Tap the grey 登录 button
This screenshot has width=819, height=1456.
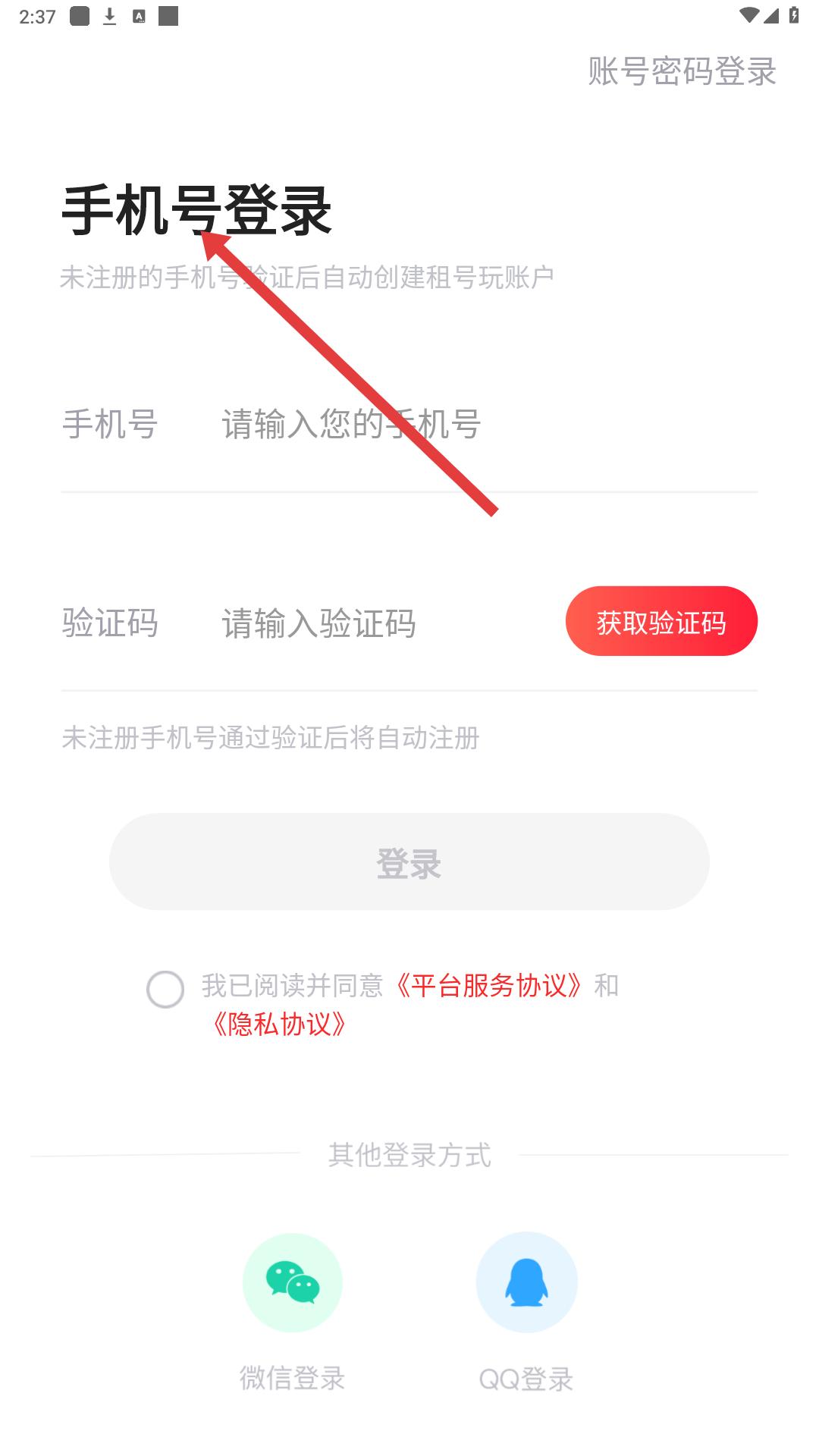[409, 862]
